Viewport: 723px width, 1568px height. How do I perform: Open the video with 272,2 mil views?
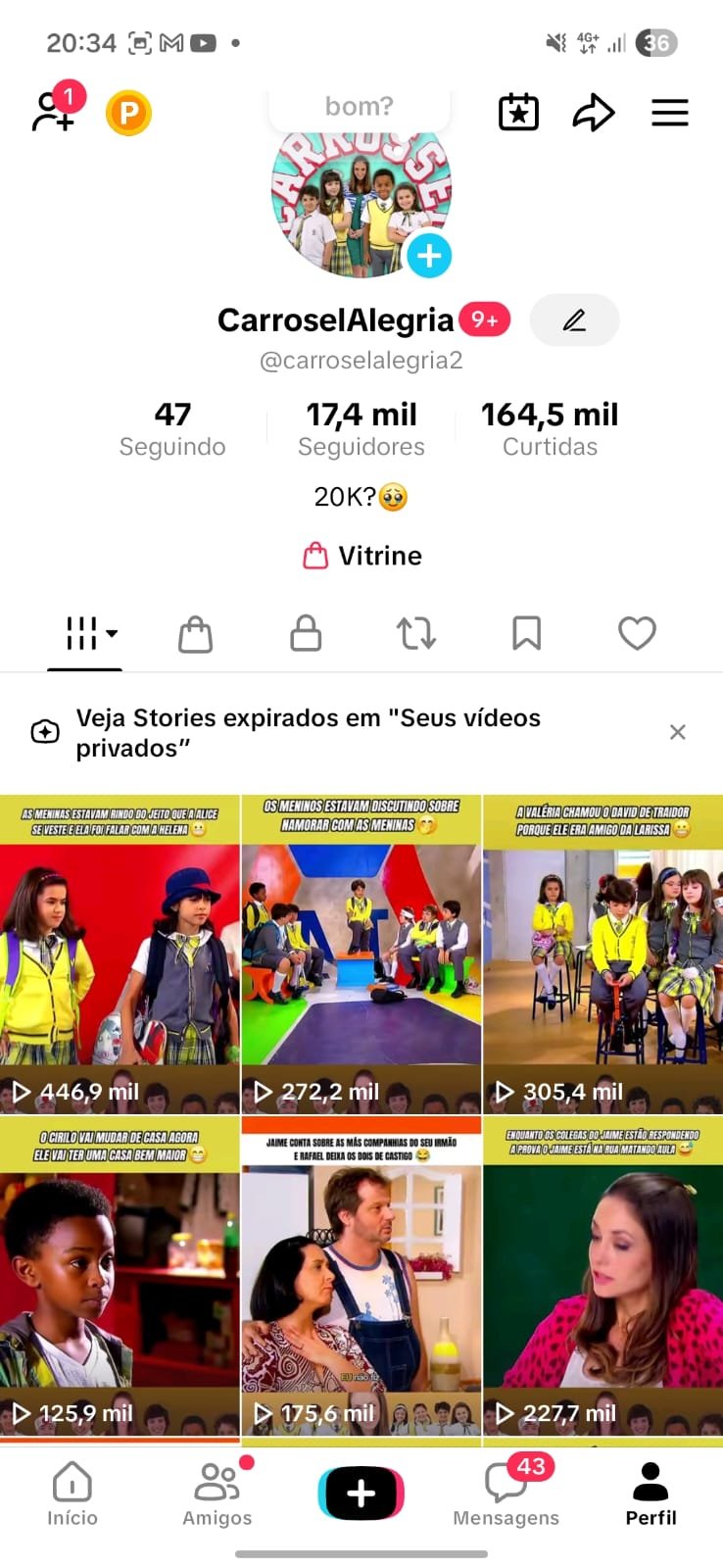[x=361, y=955]
